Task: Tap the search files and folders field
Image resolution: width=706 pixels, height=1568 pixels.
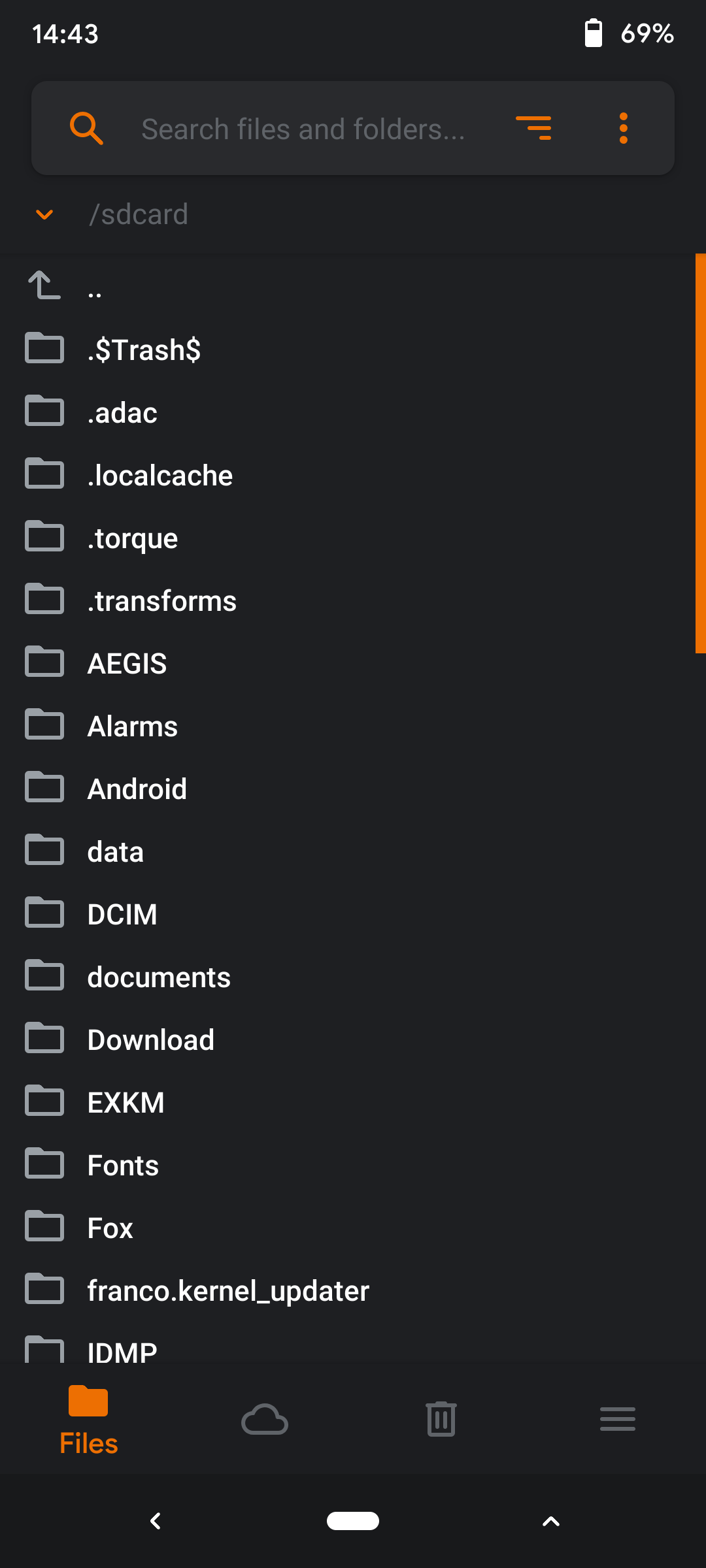Action: [302, 129]
